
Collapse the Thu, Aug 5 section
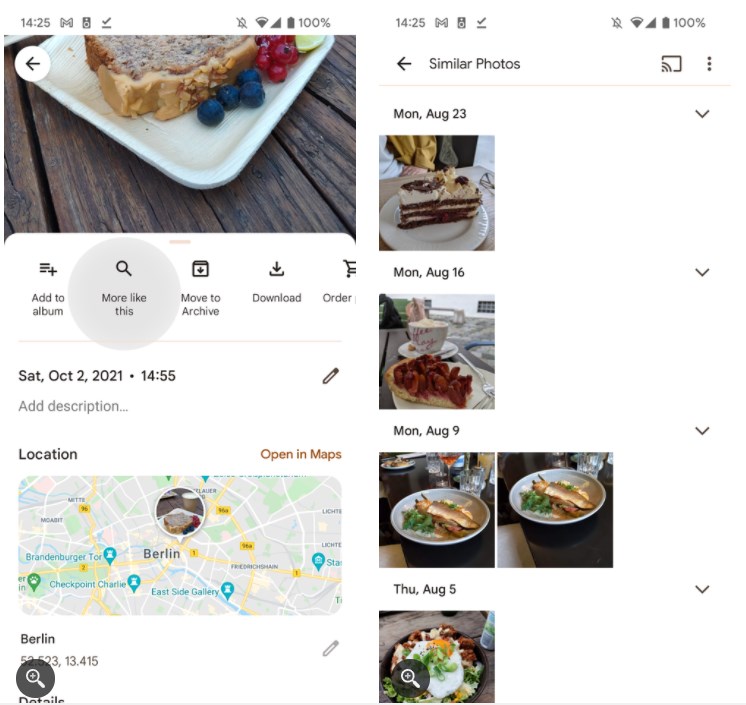(702, 589)
